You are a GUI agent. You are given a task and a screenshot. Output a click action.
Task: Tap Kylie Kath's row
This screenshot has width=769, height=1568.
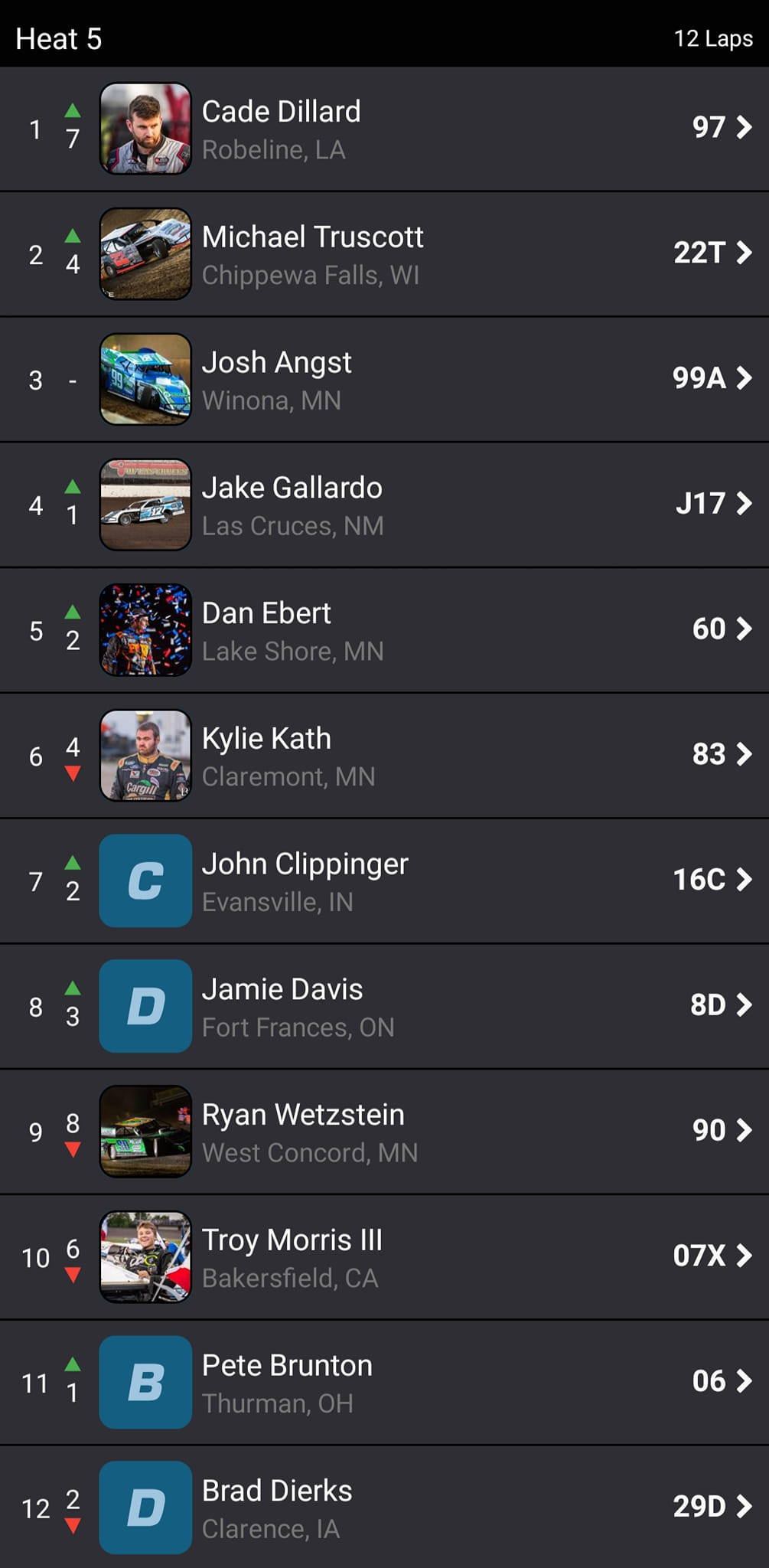click(x=384, y=756)
